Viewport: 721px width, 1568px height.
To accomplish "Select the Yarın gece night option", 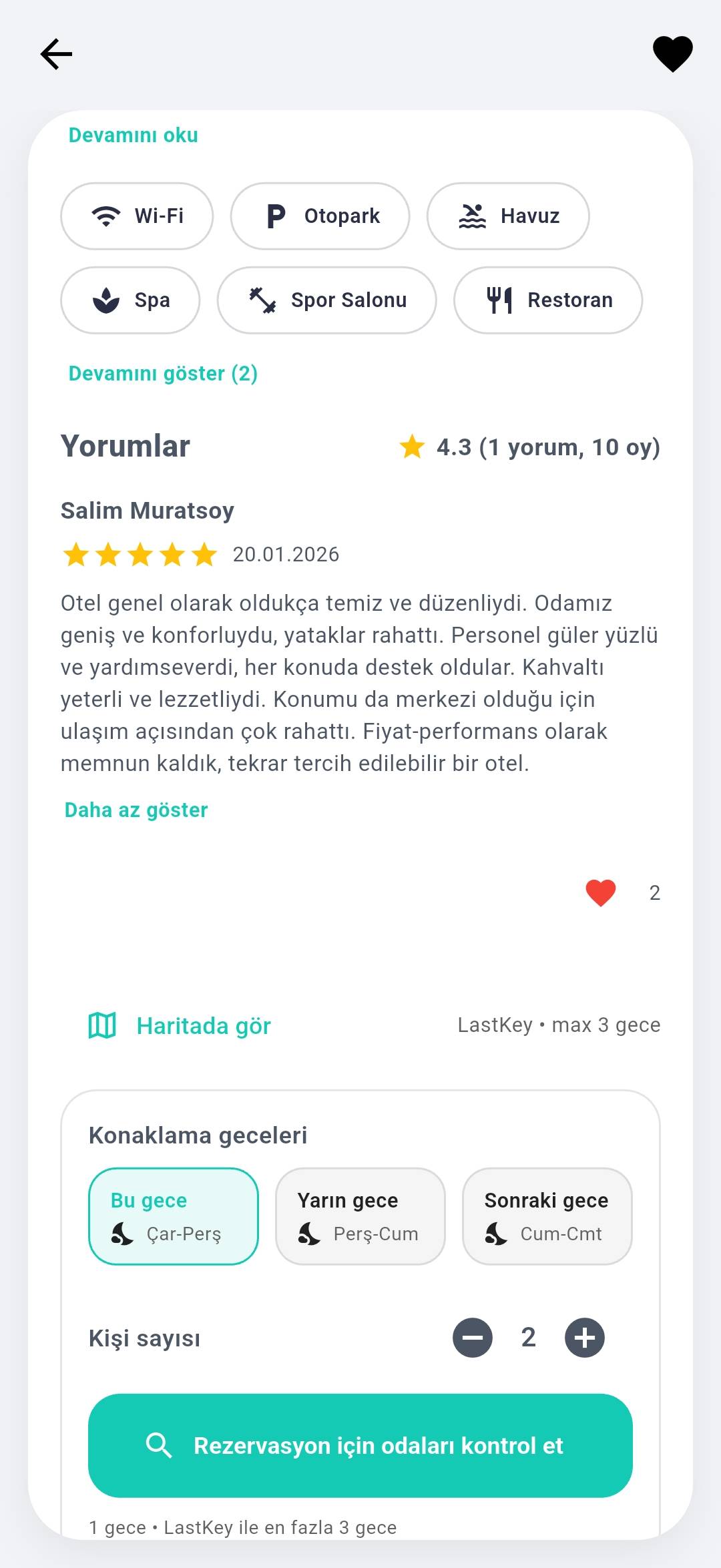I will [x=359, y=1216].
